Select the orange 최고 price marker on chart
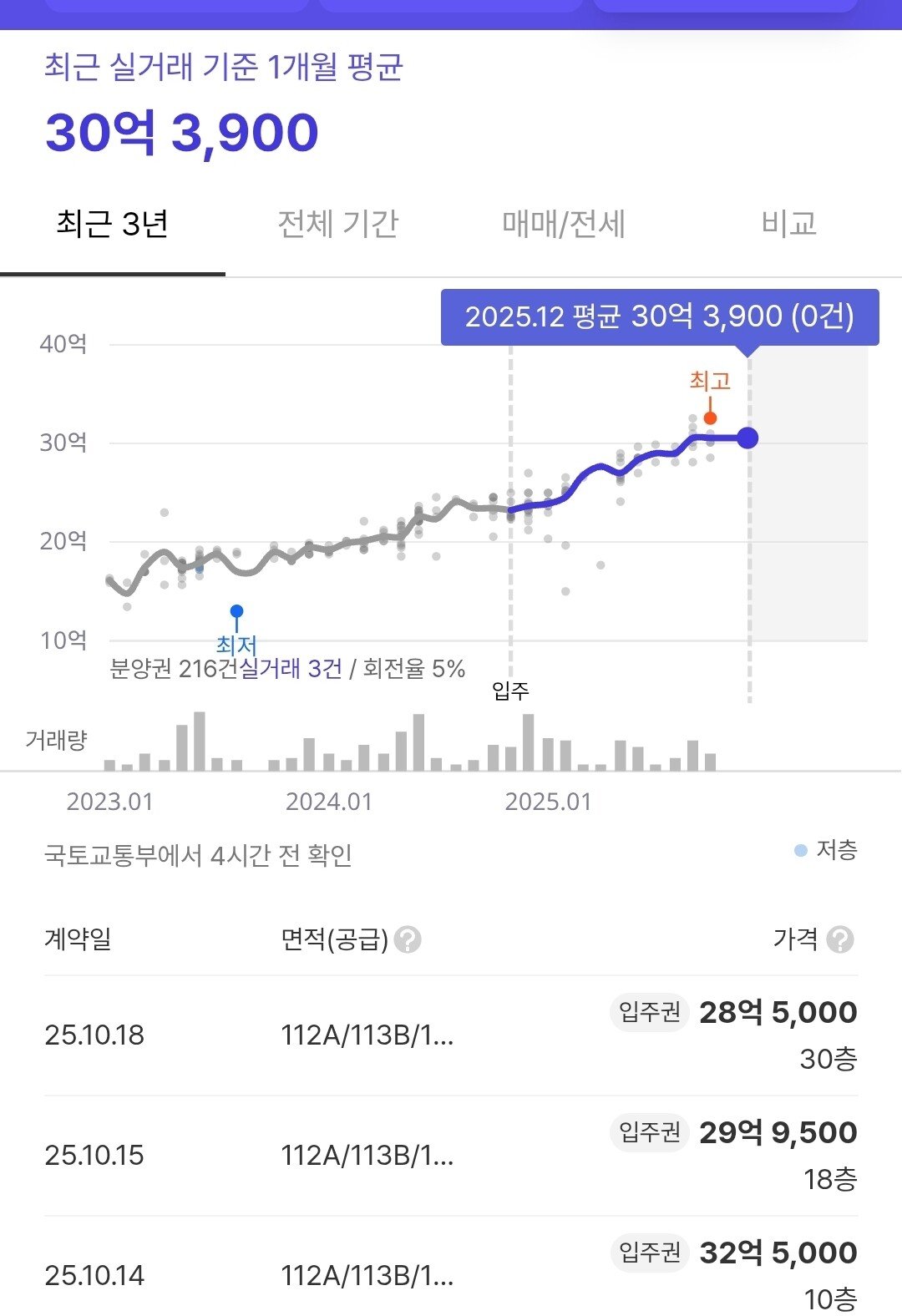 pos(710,416)
